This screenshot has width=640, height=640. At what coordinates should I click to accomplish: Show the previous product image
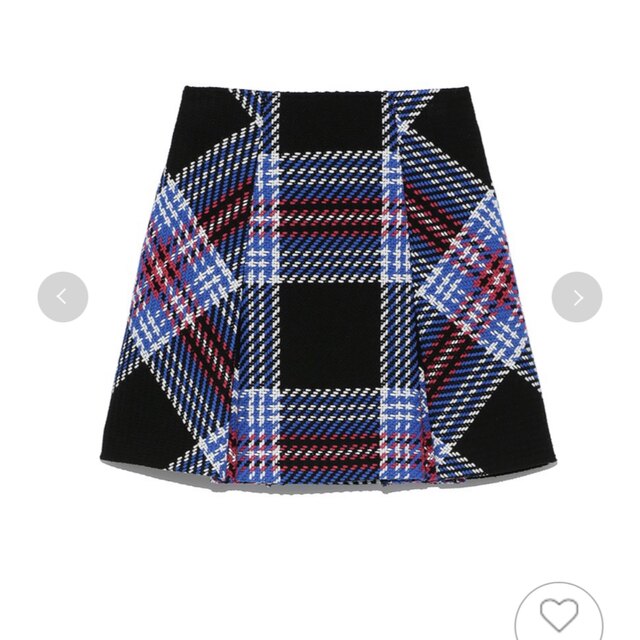click(62, 297)
